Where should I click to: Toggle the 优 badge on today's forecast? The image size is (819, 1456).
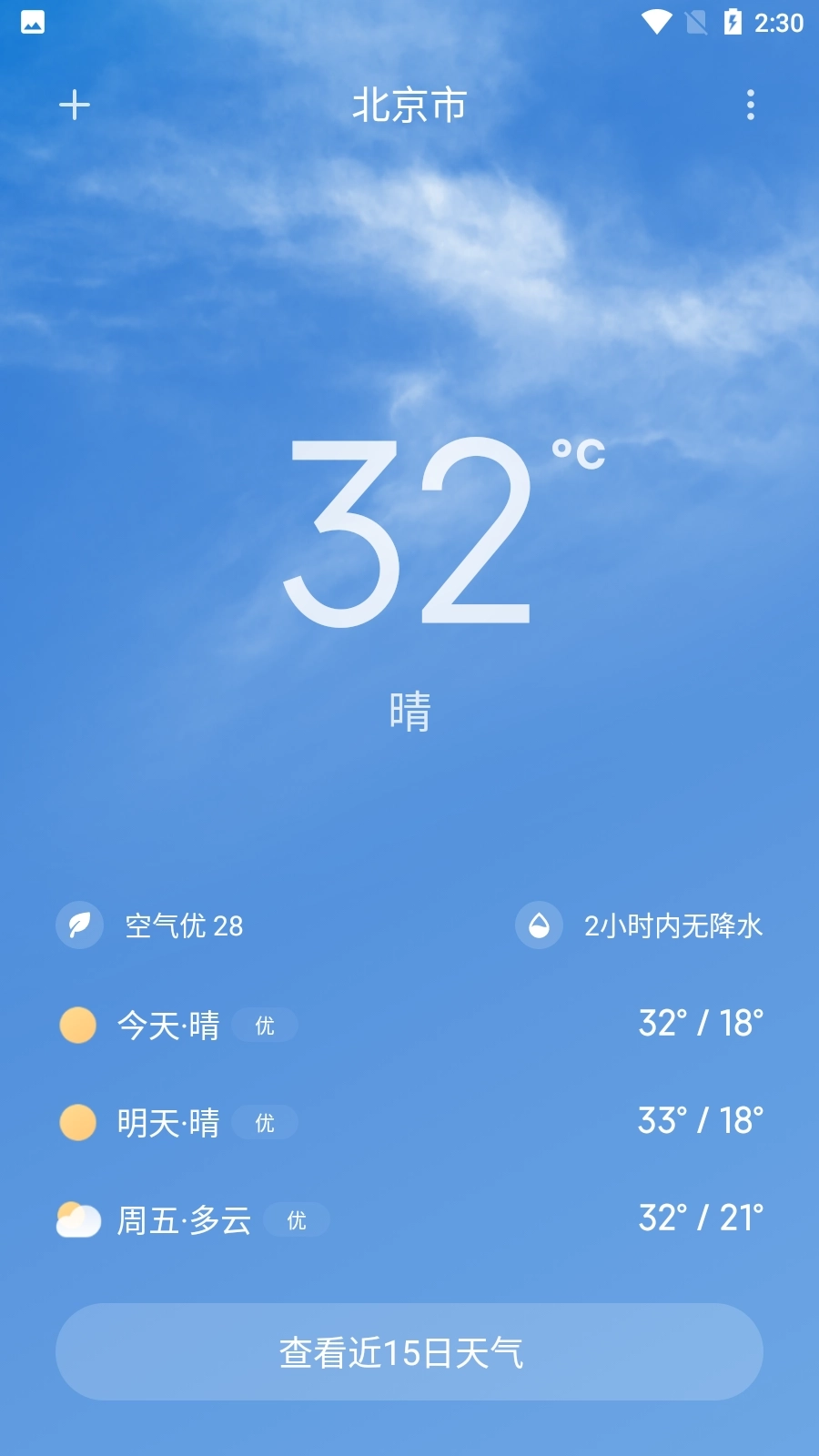click(x=265, y=1025)
